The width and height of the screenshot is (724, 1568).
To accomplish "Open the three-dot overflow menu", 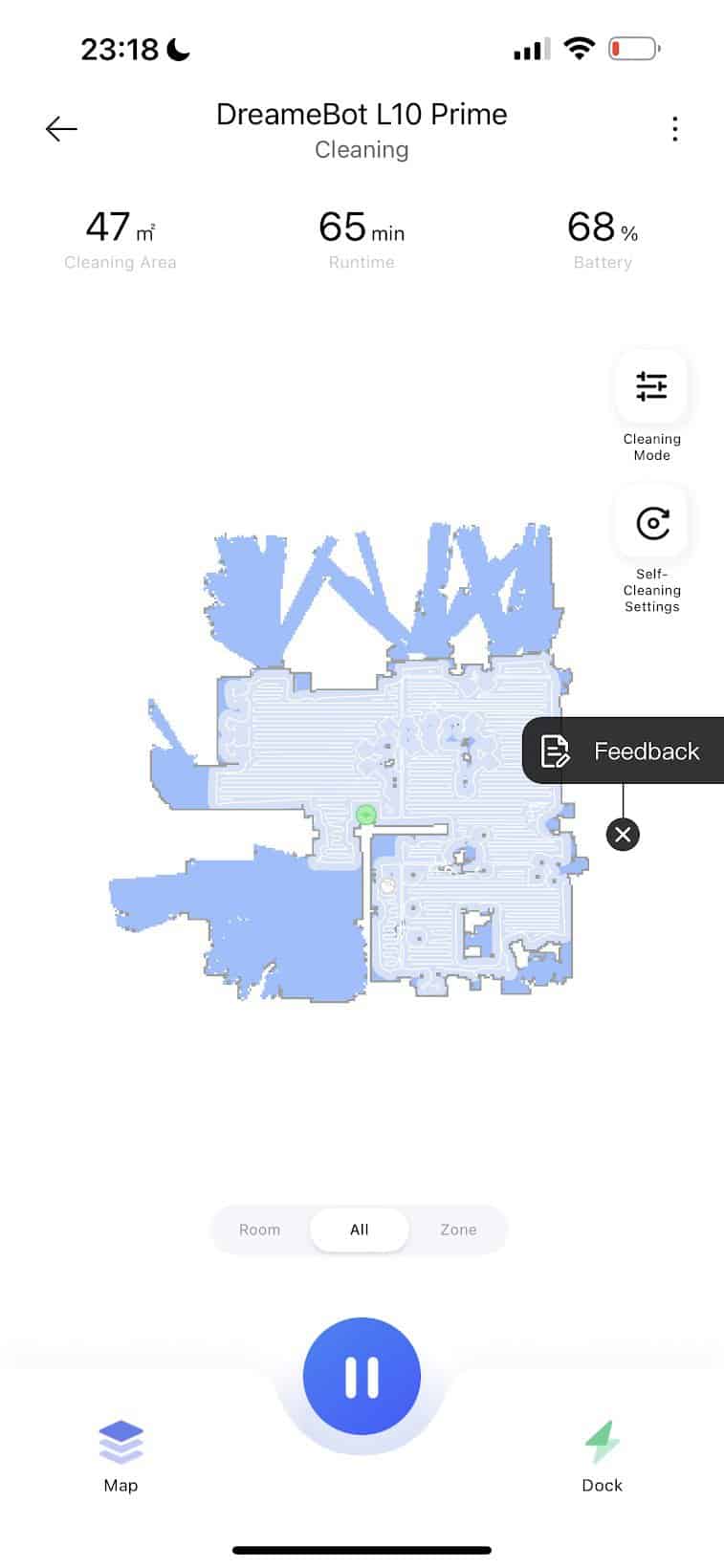I will pos(675,129).
